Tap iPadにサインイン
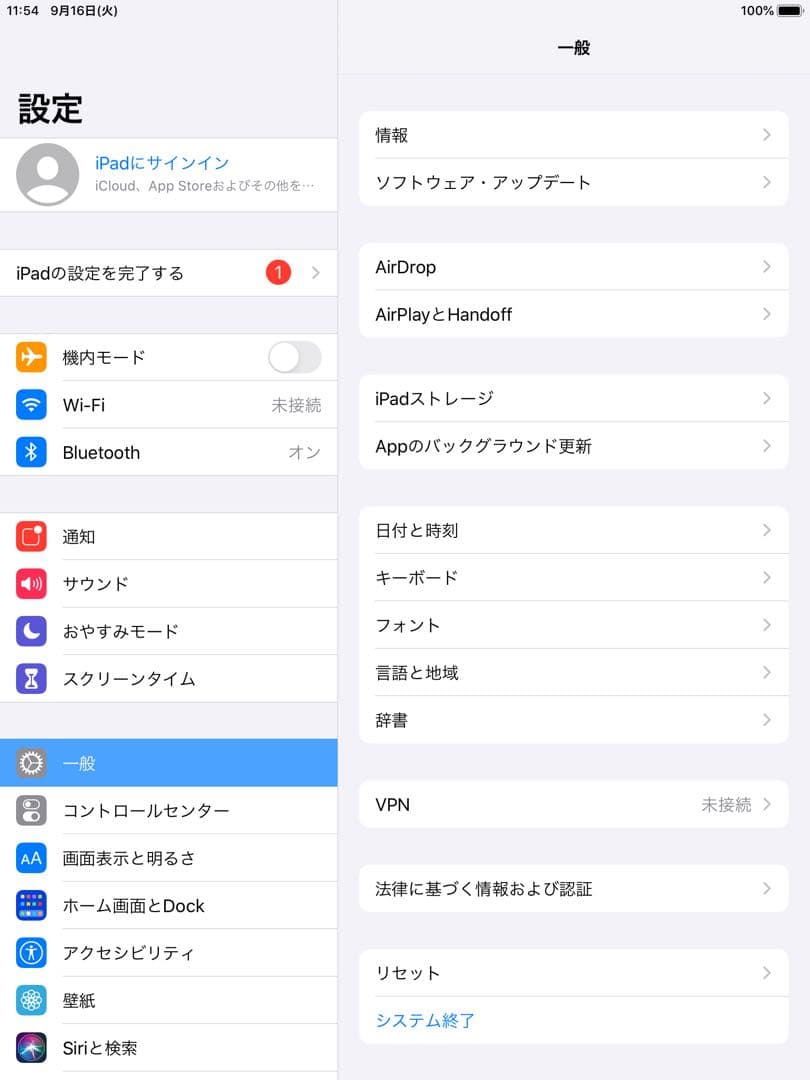This screenshot has width=810, height=1080. pos(160,162)
